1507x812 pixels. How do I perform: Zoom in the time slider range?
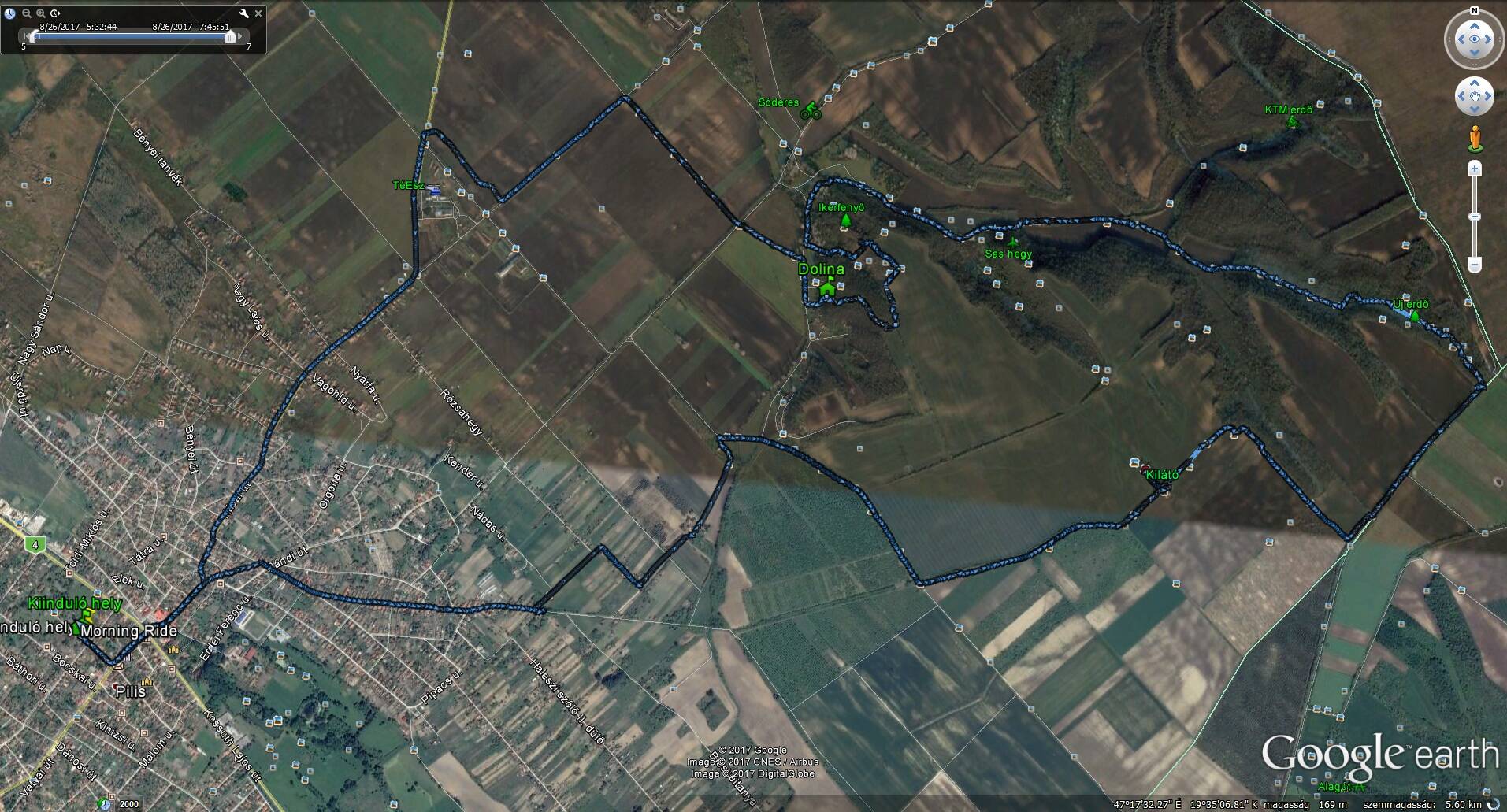(41, 13)
